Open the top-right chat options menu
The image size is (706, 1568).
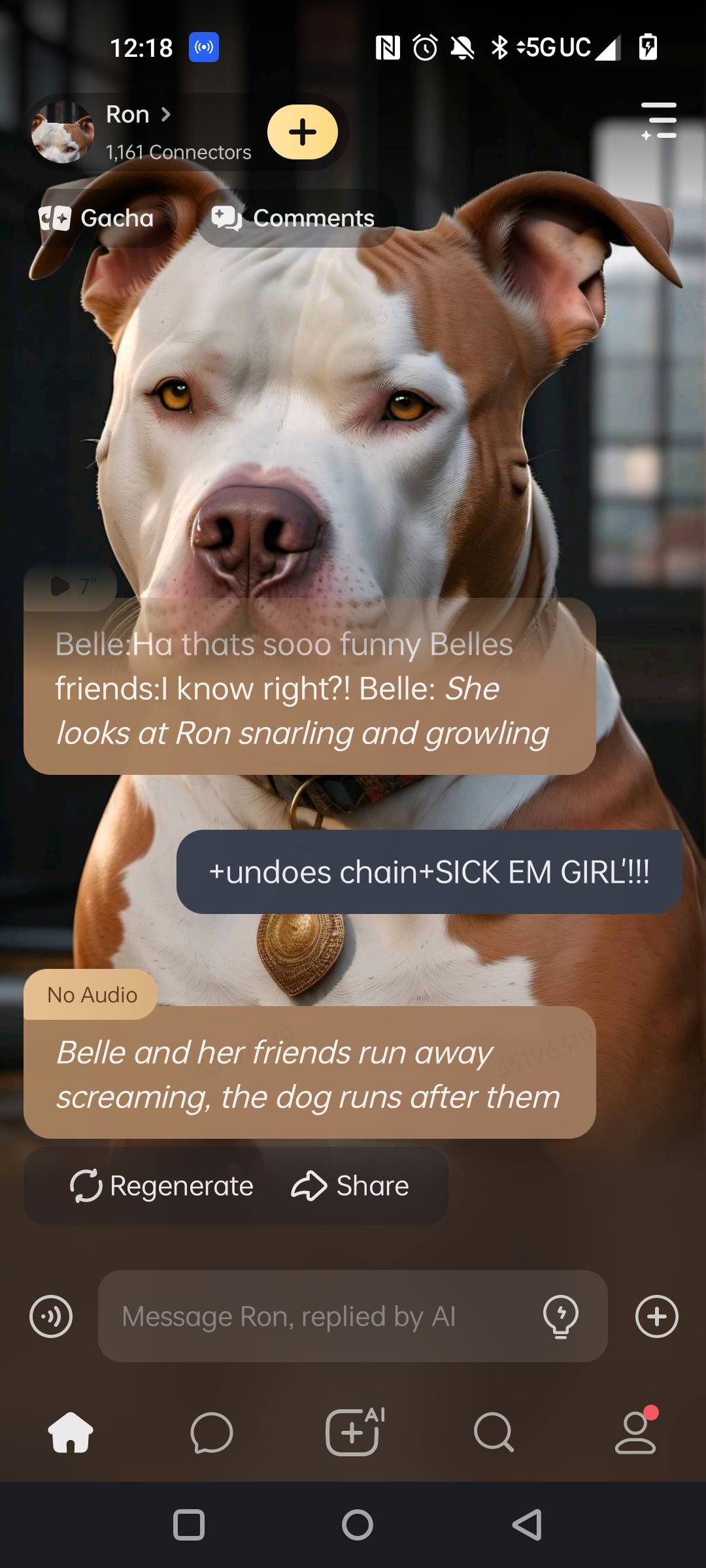659,121
